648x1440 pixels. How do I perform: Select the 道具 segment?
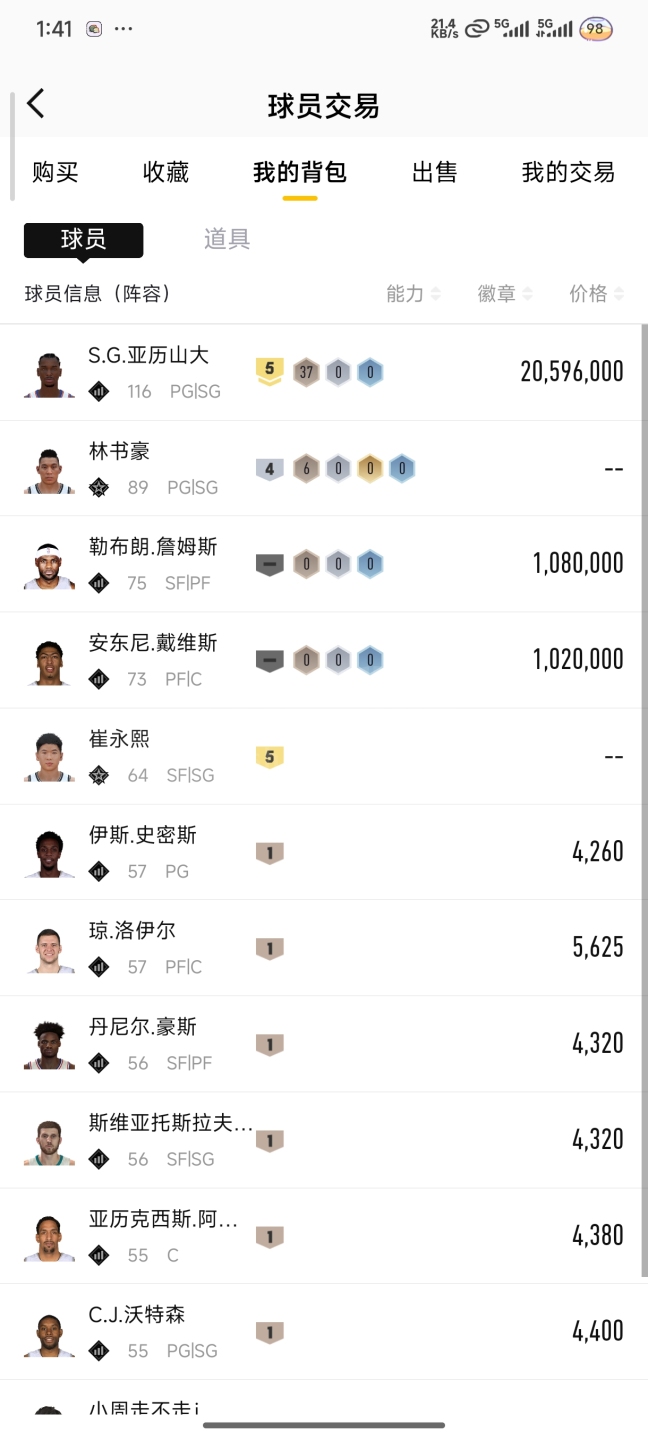tap(227, 239)
